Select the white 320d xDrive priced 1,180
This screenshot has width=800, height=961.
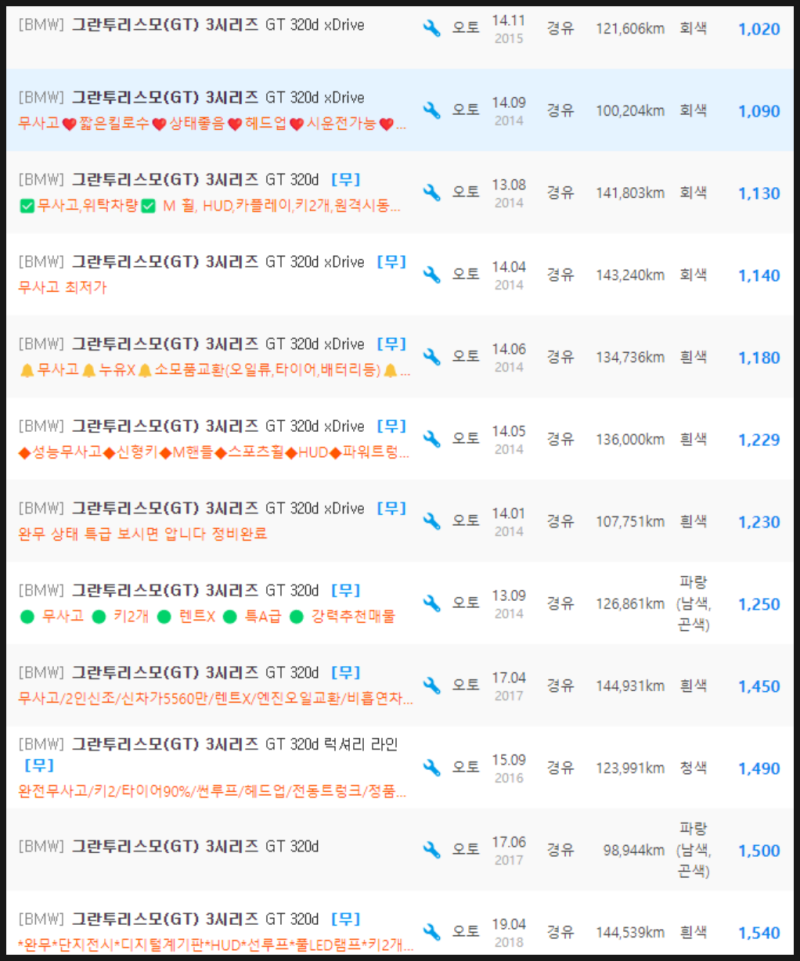click(x=190, y=344)
